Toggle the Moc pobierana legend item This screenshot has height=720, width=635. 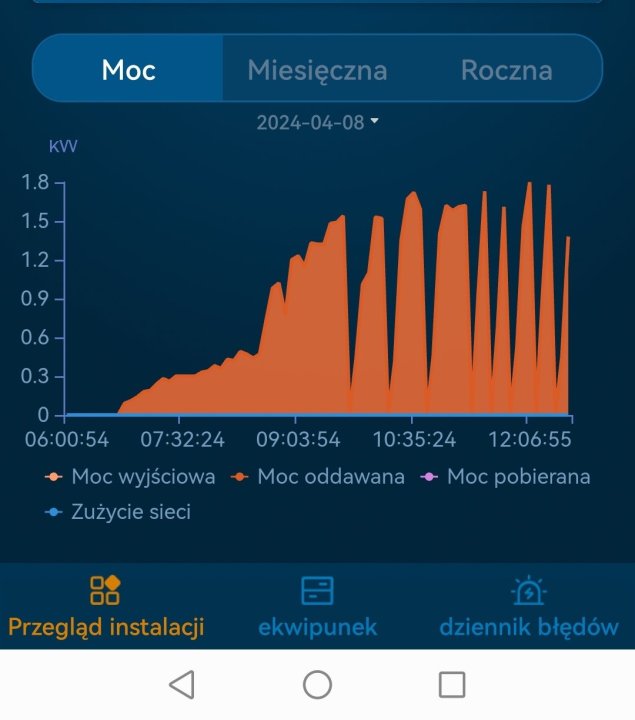coord(508,477)
